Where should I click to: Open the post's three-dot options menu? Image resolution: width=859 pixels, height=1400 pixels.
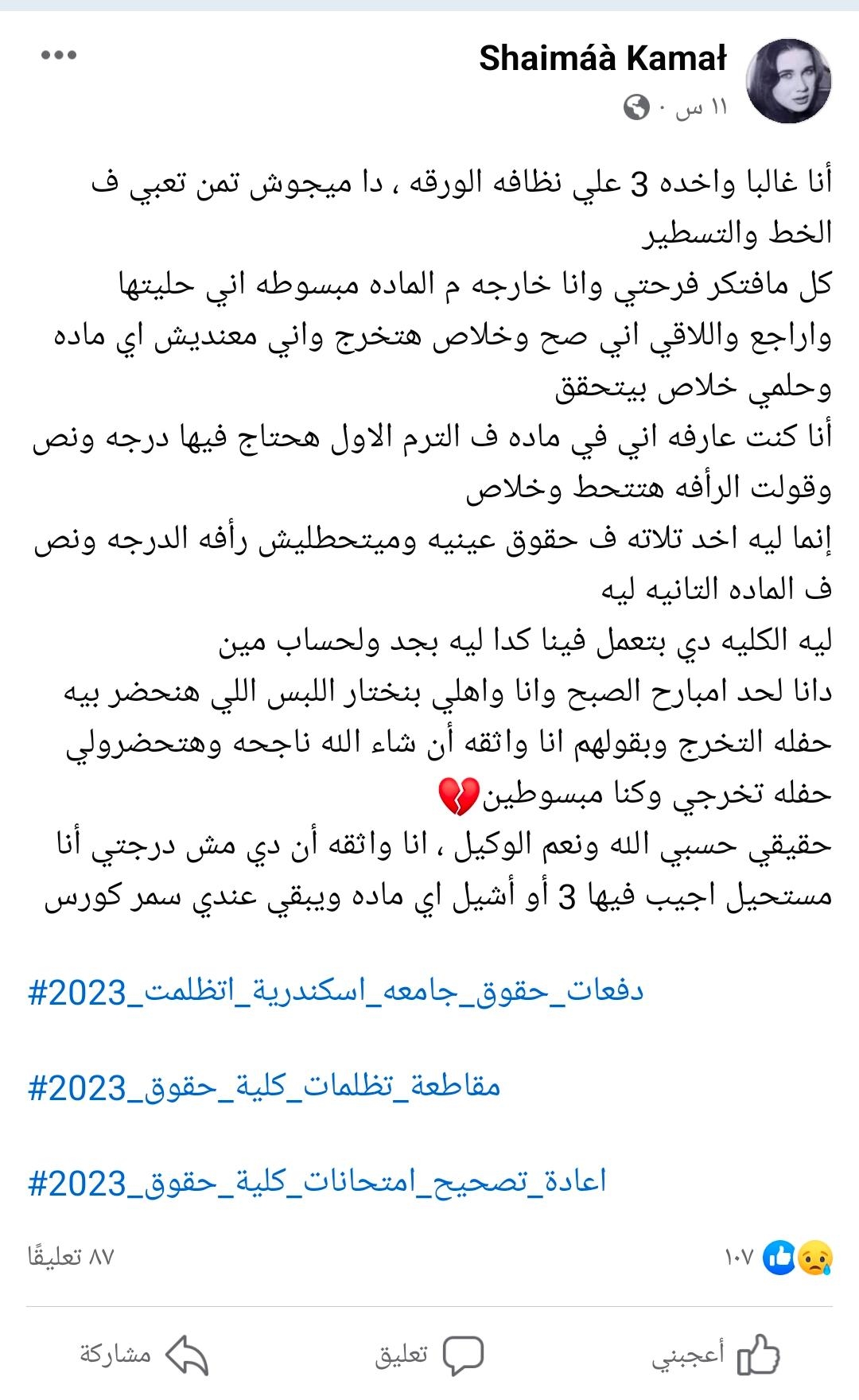click(x=59, y=56)
